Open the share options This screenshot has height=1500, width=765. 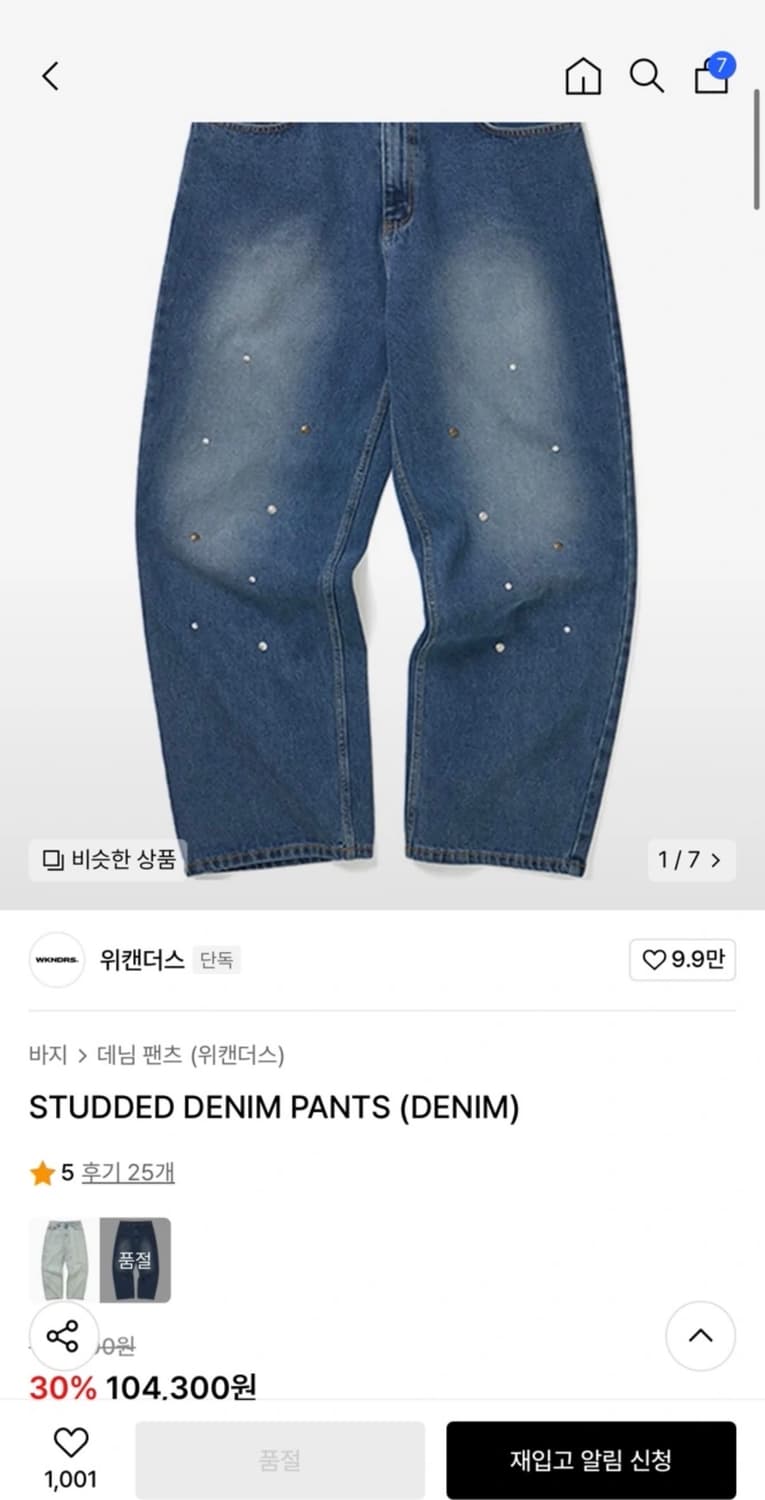[x=64, y=1336]
